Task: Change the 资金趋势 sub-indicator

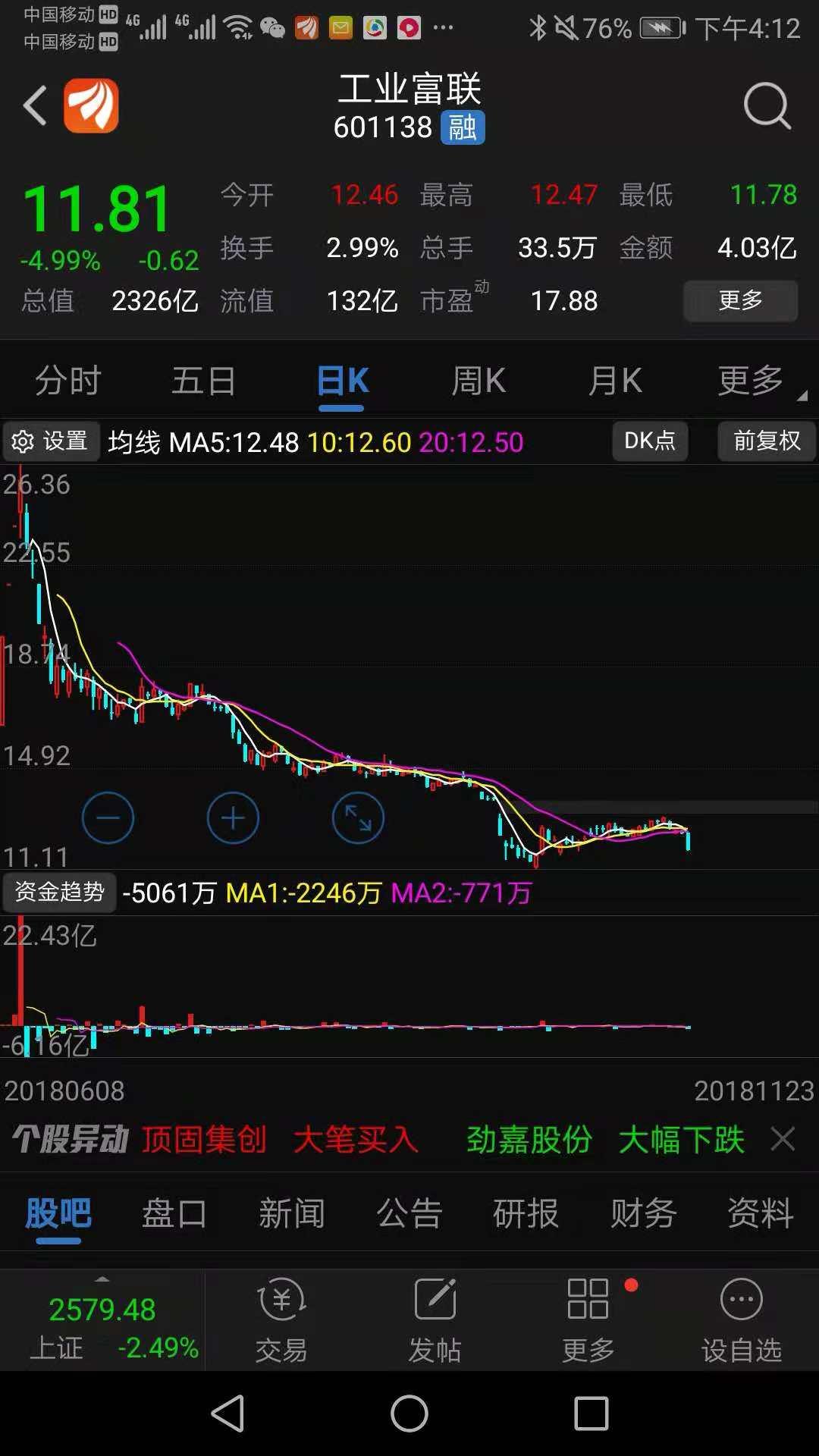Action: [60, 892]
